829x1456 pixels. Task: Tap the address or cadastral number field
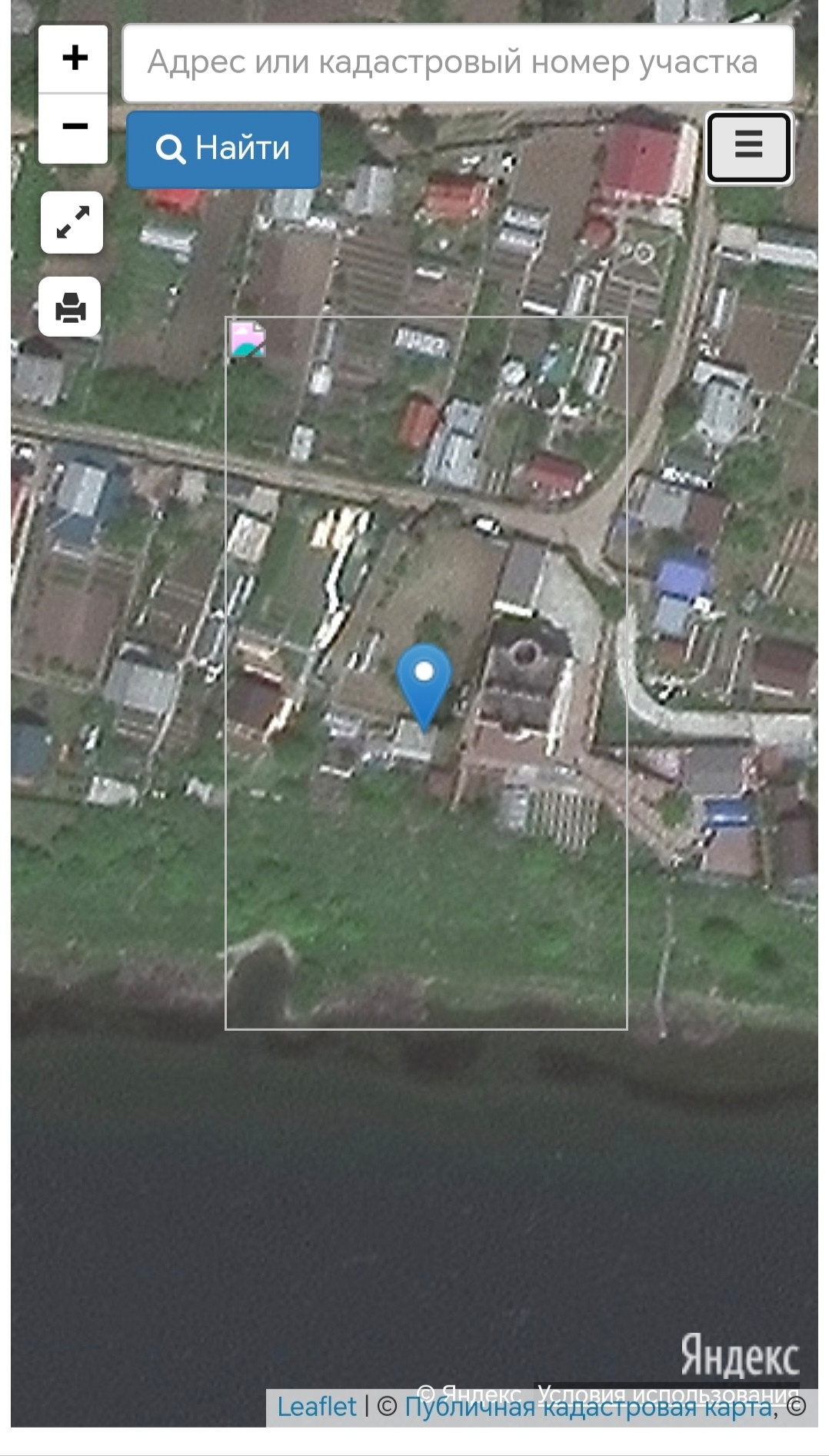click(458, 63)
